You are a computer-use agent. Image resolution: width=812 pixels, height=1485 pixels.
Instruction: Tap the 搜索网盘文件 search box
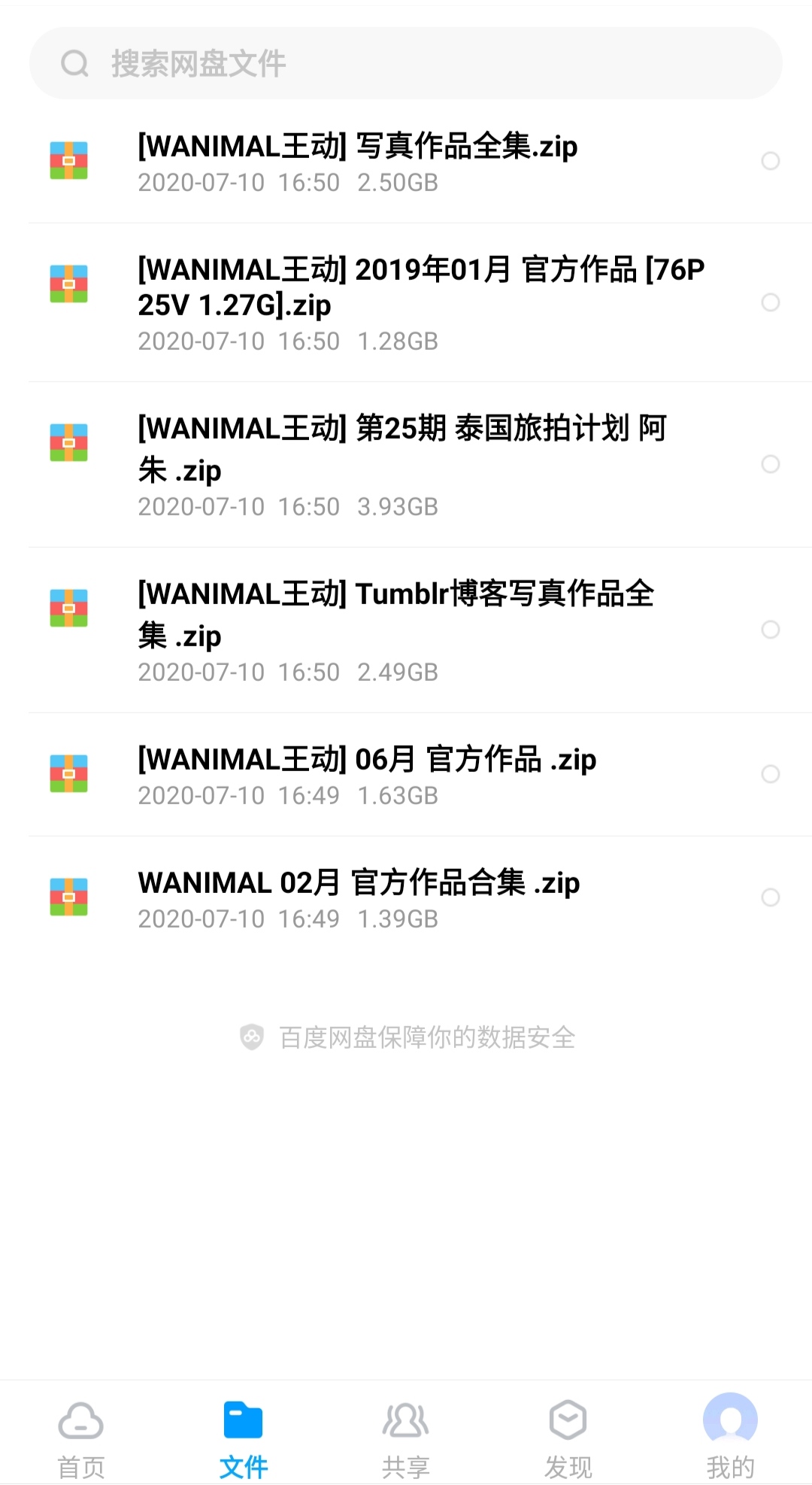coord(406,63)
